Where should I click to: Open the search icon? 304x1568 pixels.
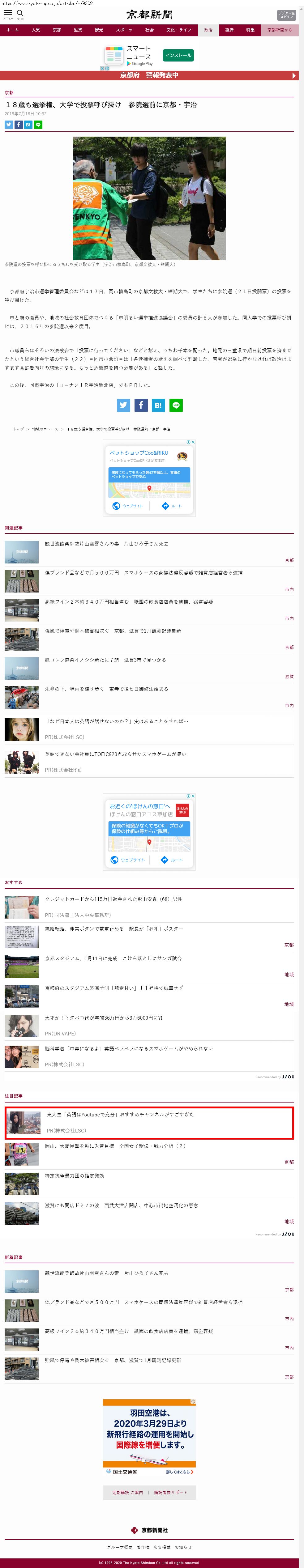click(20, 13)
